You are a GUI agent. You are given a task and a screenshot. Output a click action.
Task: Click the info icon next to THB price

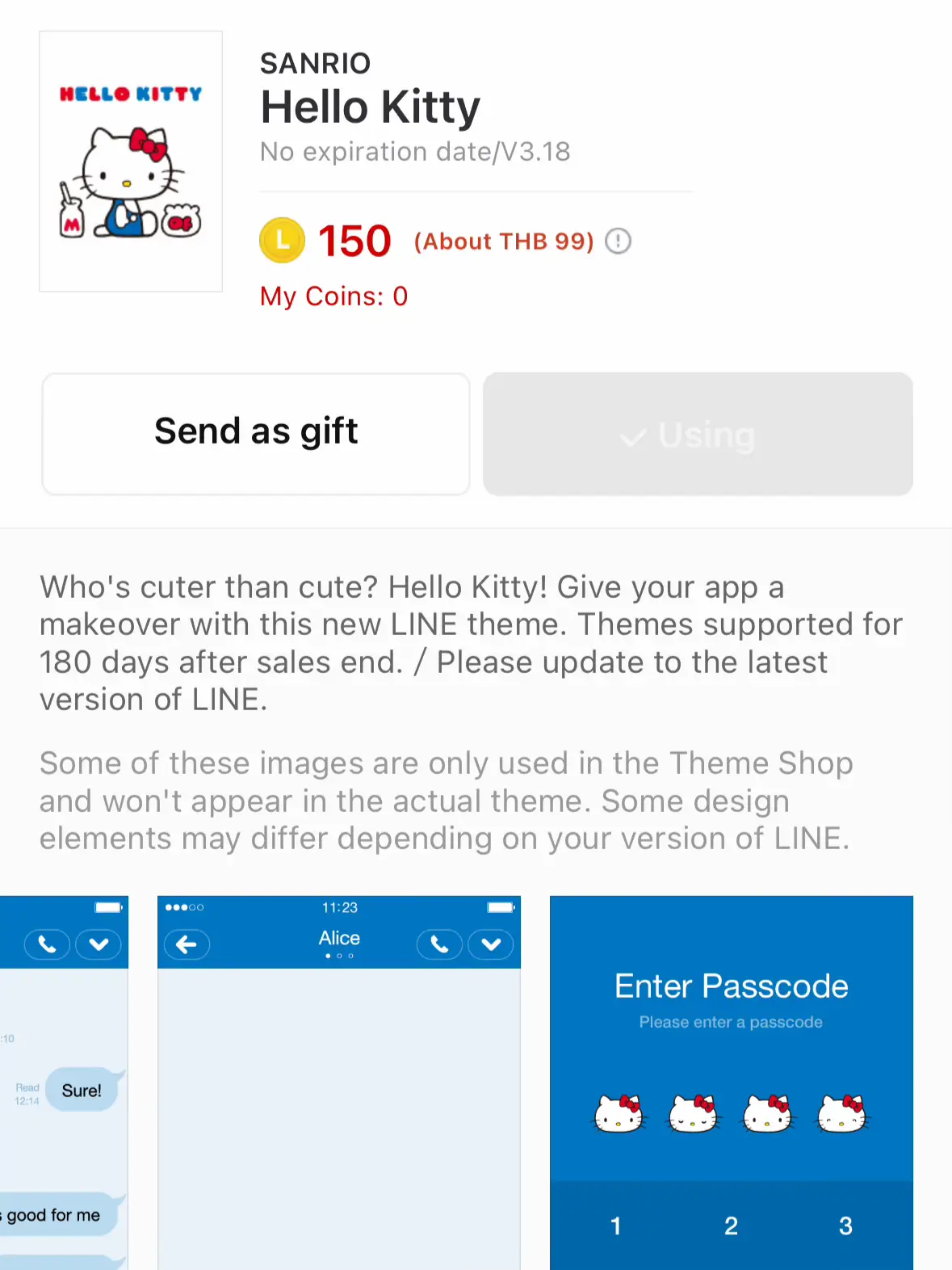617,241
